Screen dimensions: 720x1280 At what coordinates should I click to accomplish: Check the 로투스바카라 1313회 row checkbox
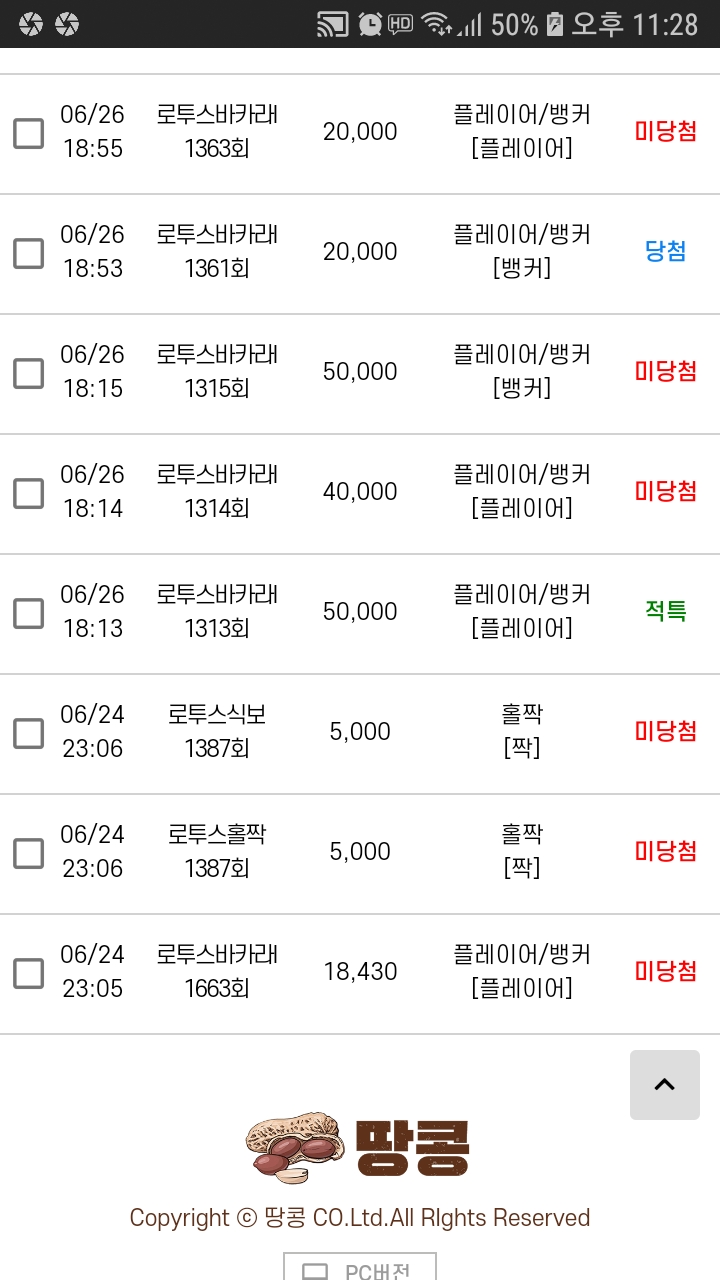28,613
